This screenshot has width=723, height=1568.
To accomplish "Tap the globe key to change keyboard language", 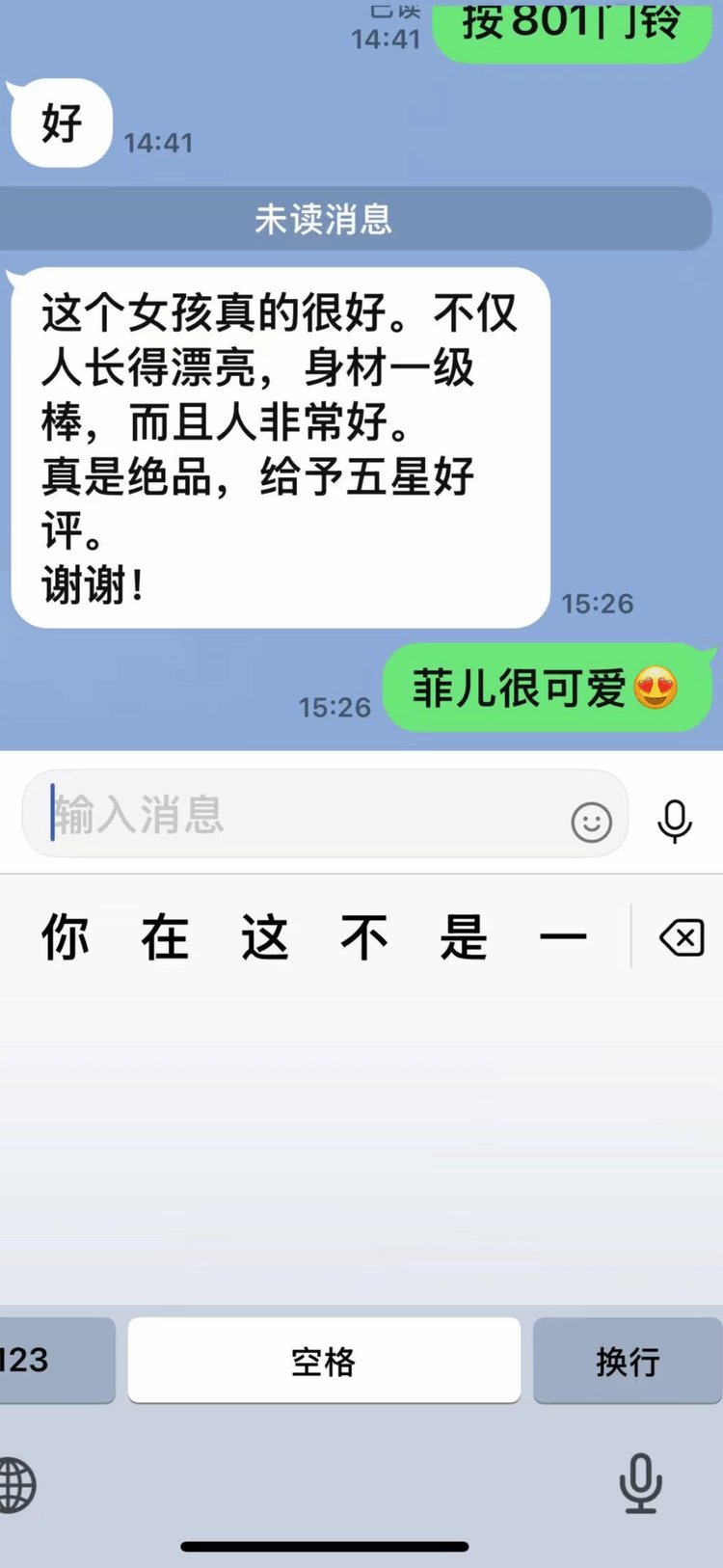I will click(x=17, y=1484).
